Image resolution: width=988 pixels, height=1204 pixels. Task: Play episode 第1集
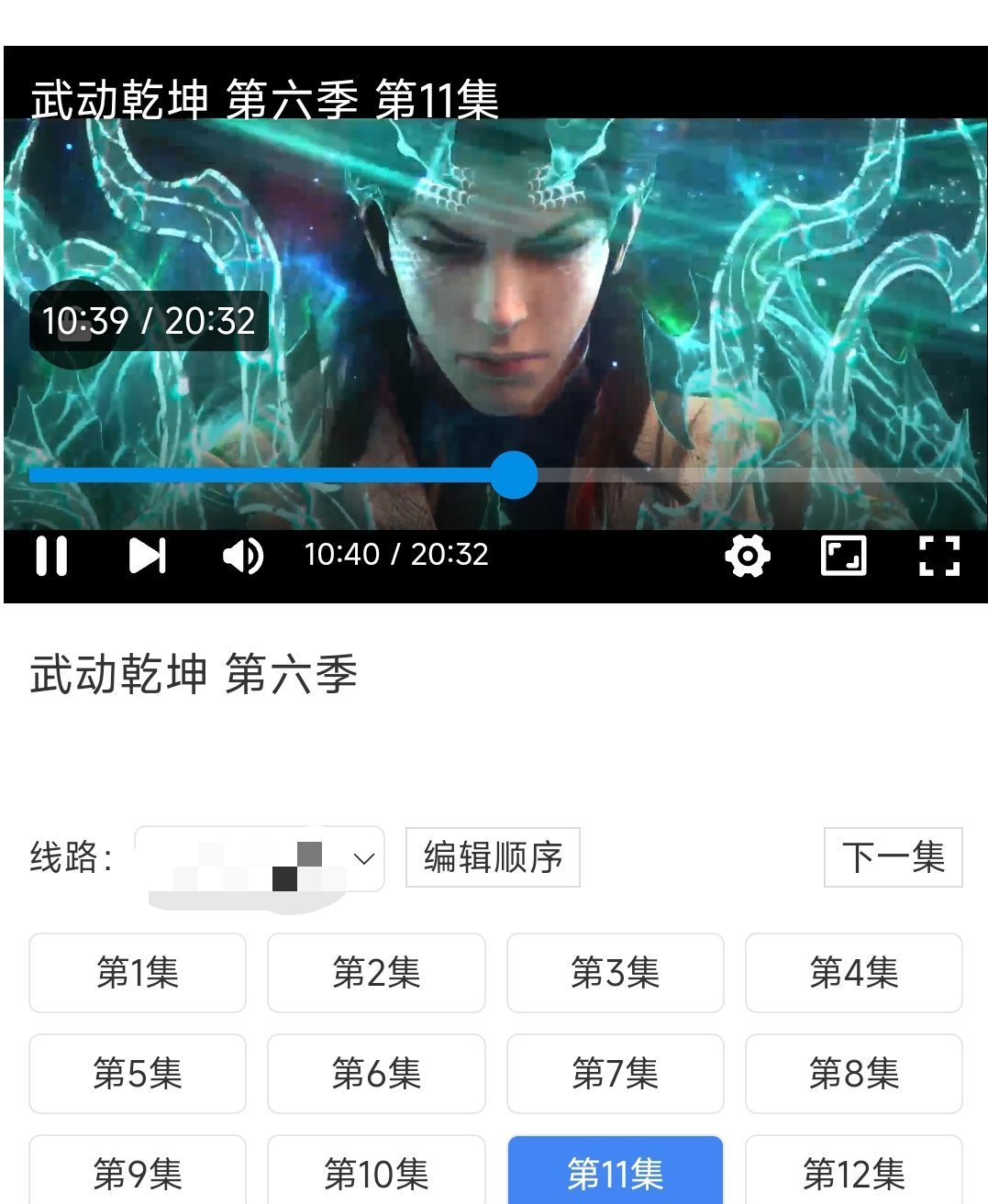[138, 973]
